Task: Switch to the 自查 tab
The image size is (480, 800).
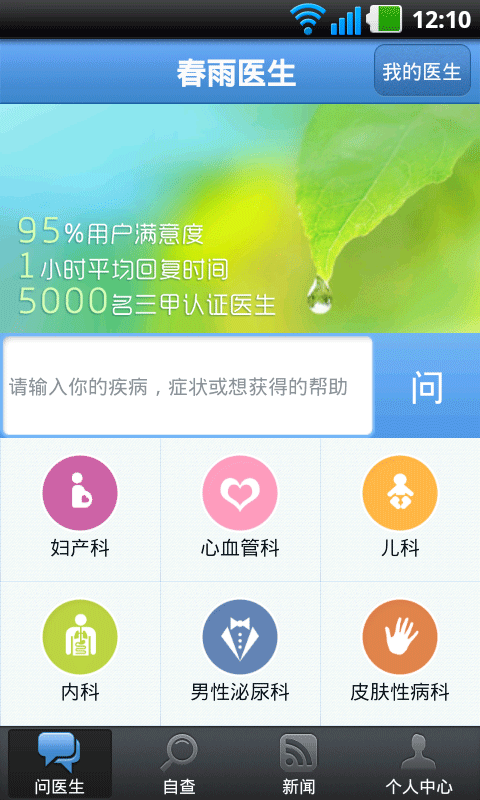Action: pyautogui.click(x=180, y=763)
